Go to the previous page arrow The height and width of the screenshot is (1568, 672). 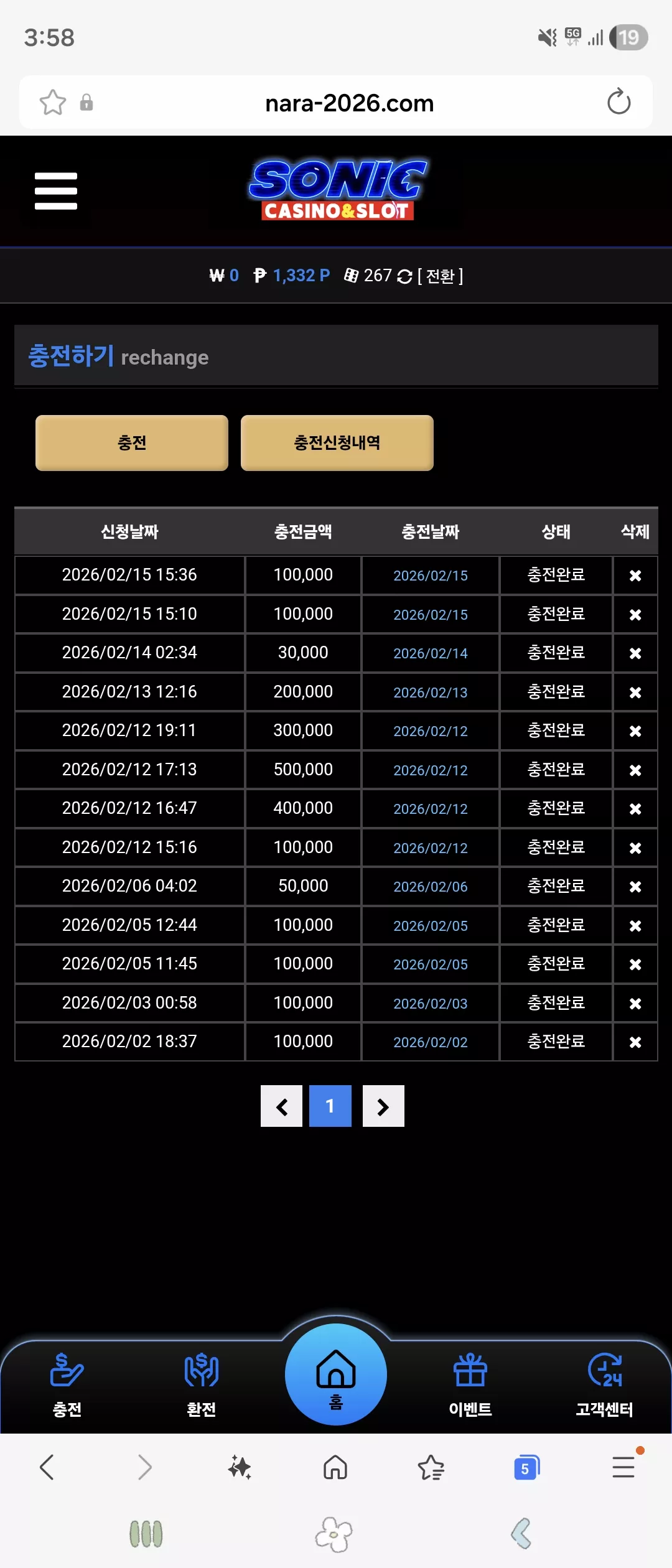(282, 1106)
